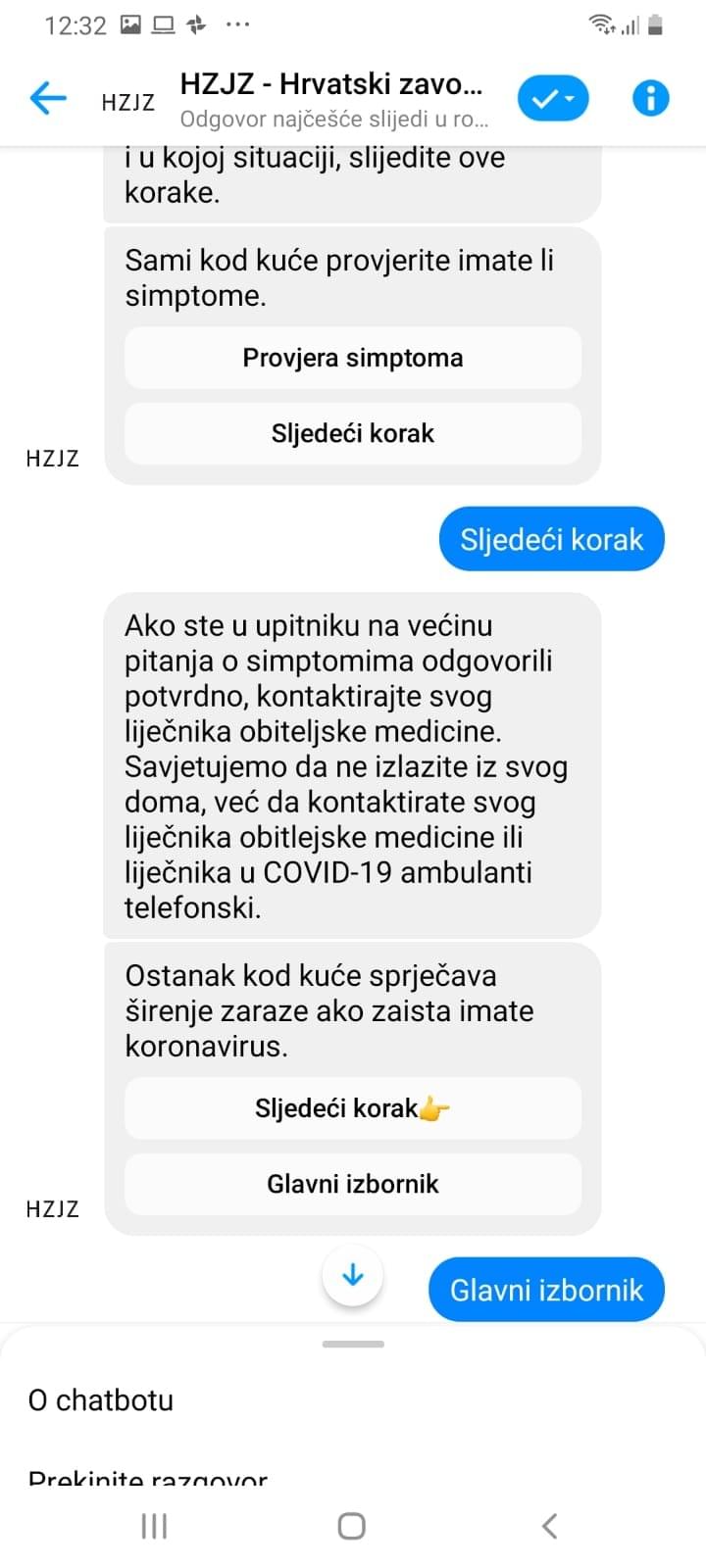Select Glavni izbornik quick reply button
This screenshot has height=1568, width=706.
352,1184
